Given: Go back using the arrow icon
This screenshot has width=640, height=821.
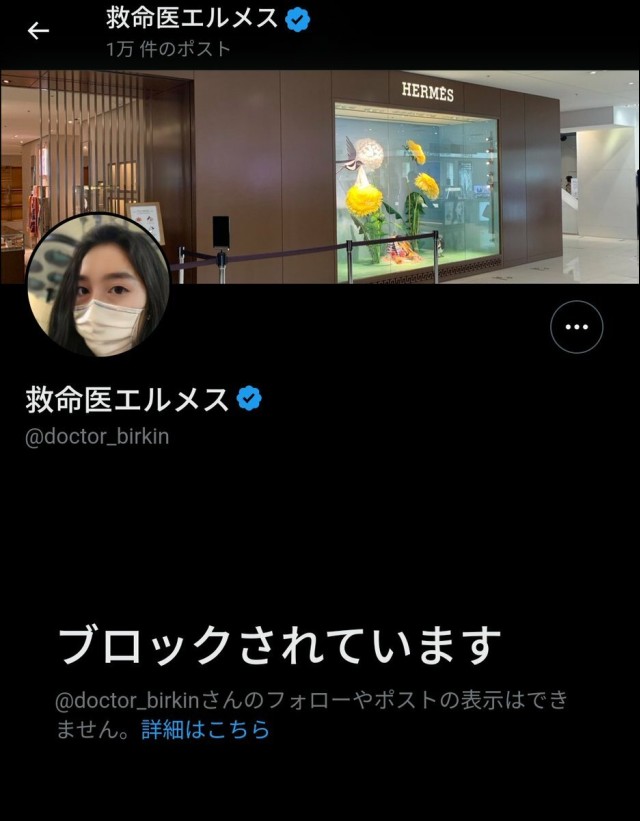Looking at the screenshot, I should point(38,31).
